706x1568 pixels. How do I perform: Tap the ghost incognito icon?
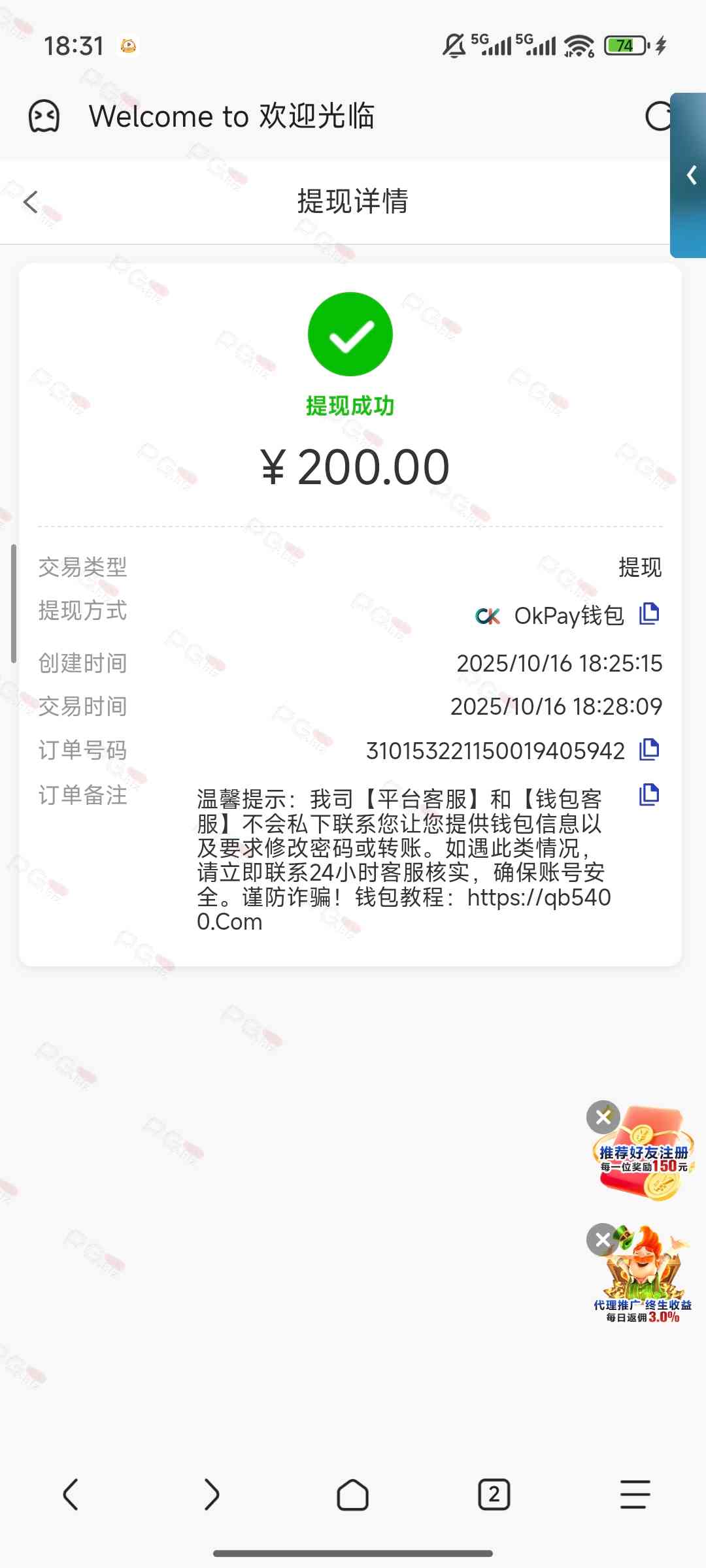tap(44, 116)
